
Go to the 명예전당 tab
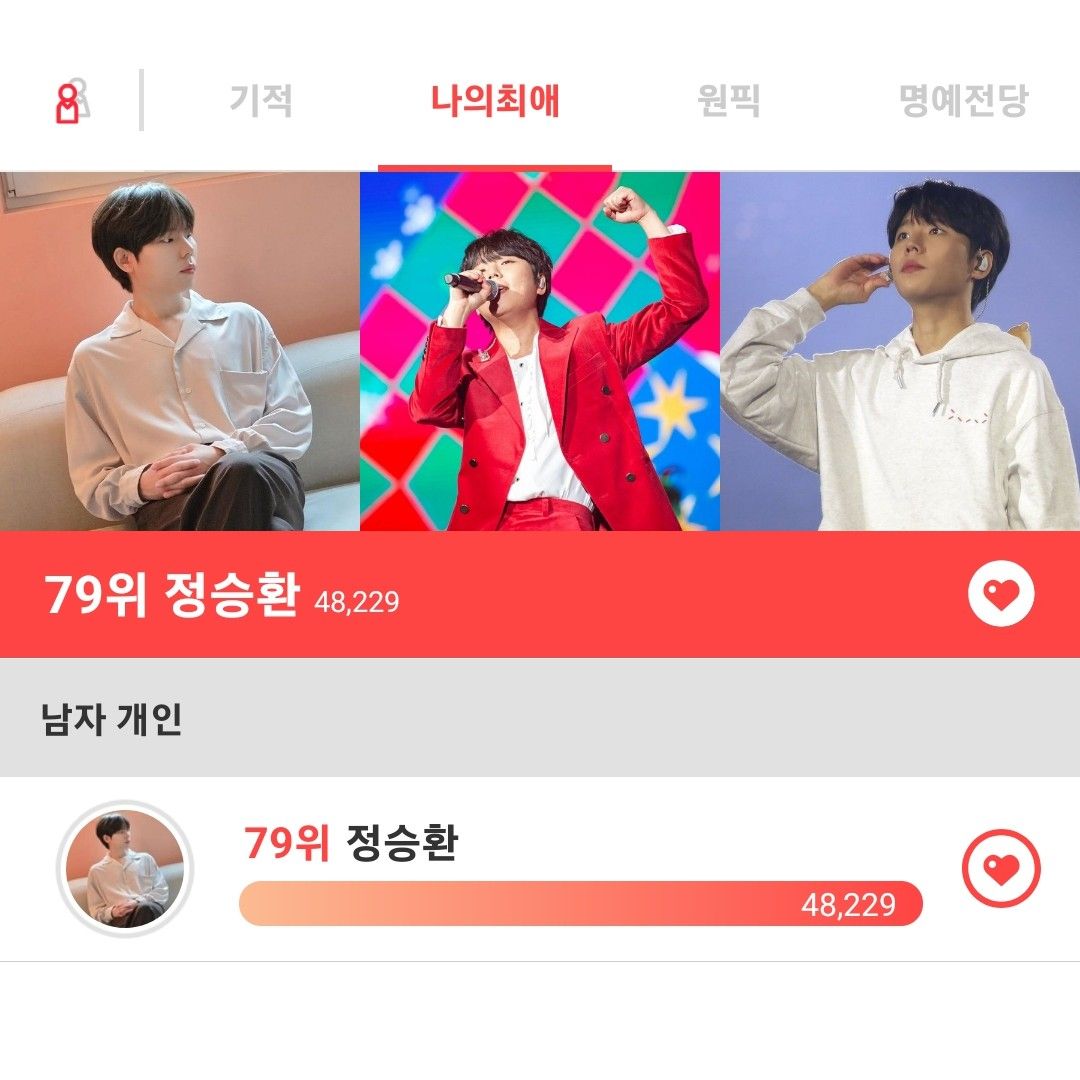(963, 101)
